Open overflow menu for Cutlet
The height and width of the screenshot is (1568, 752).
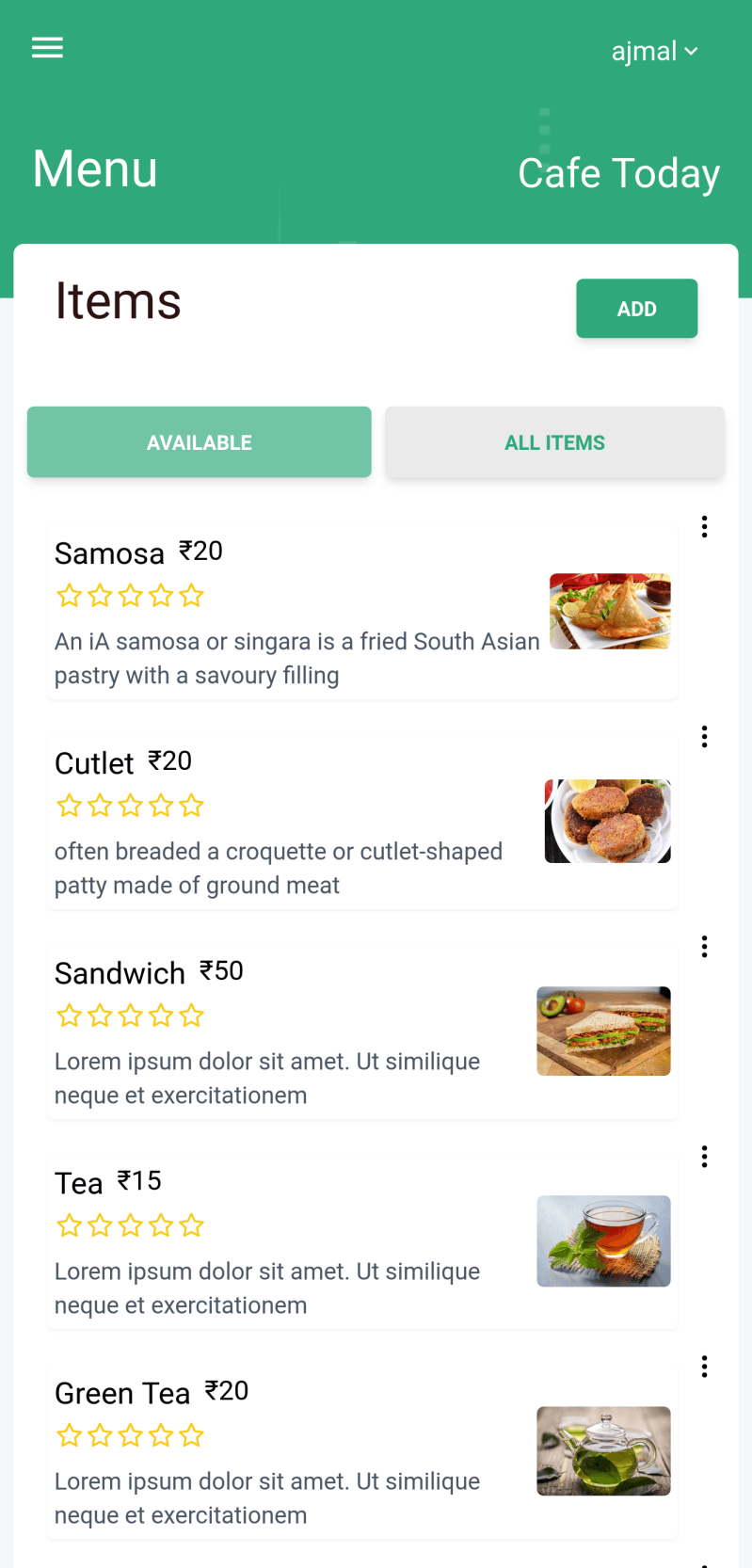[704, 737]
